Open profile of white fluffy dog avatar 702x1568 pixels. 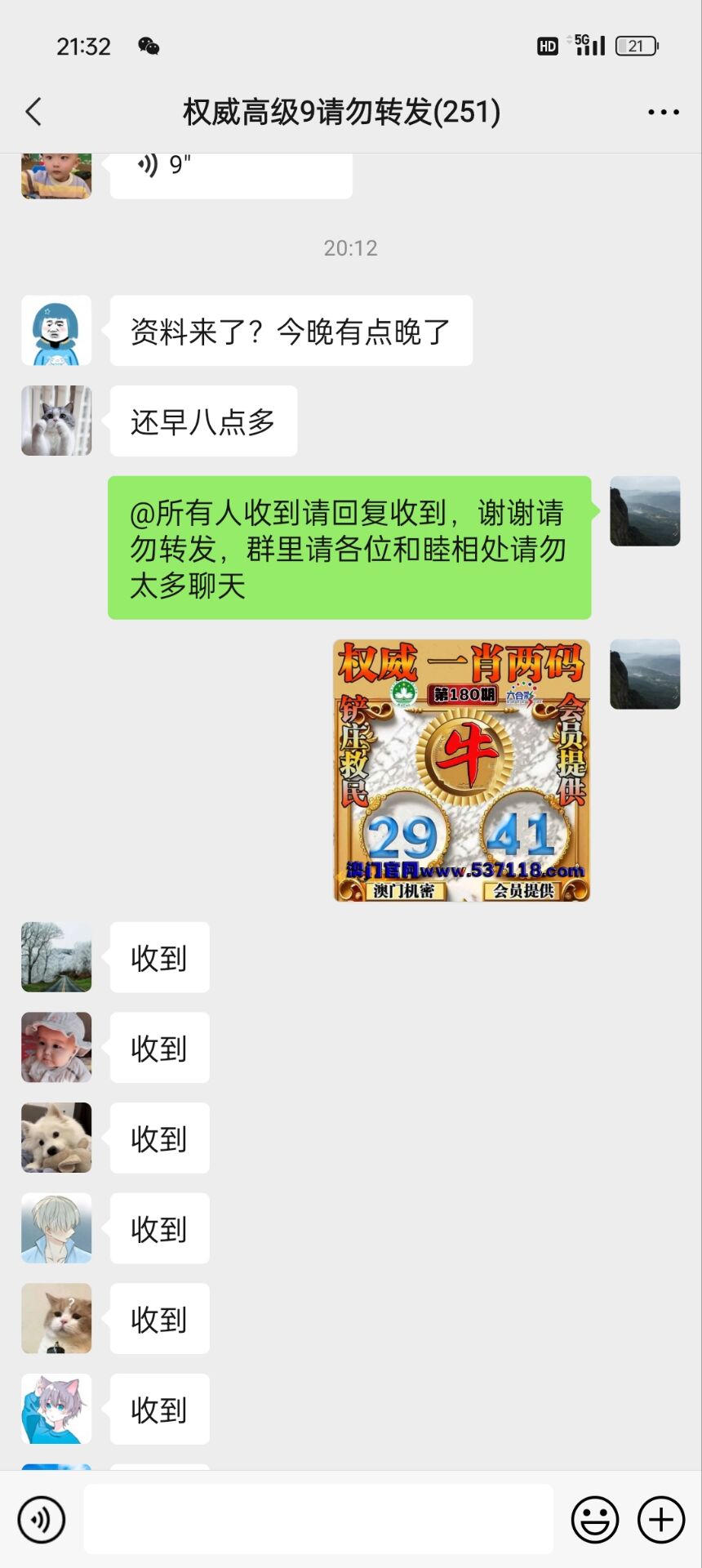[x=56, y=1138]
